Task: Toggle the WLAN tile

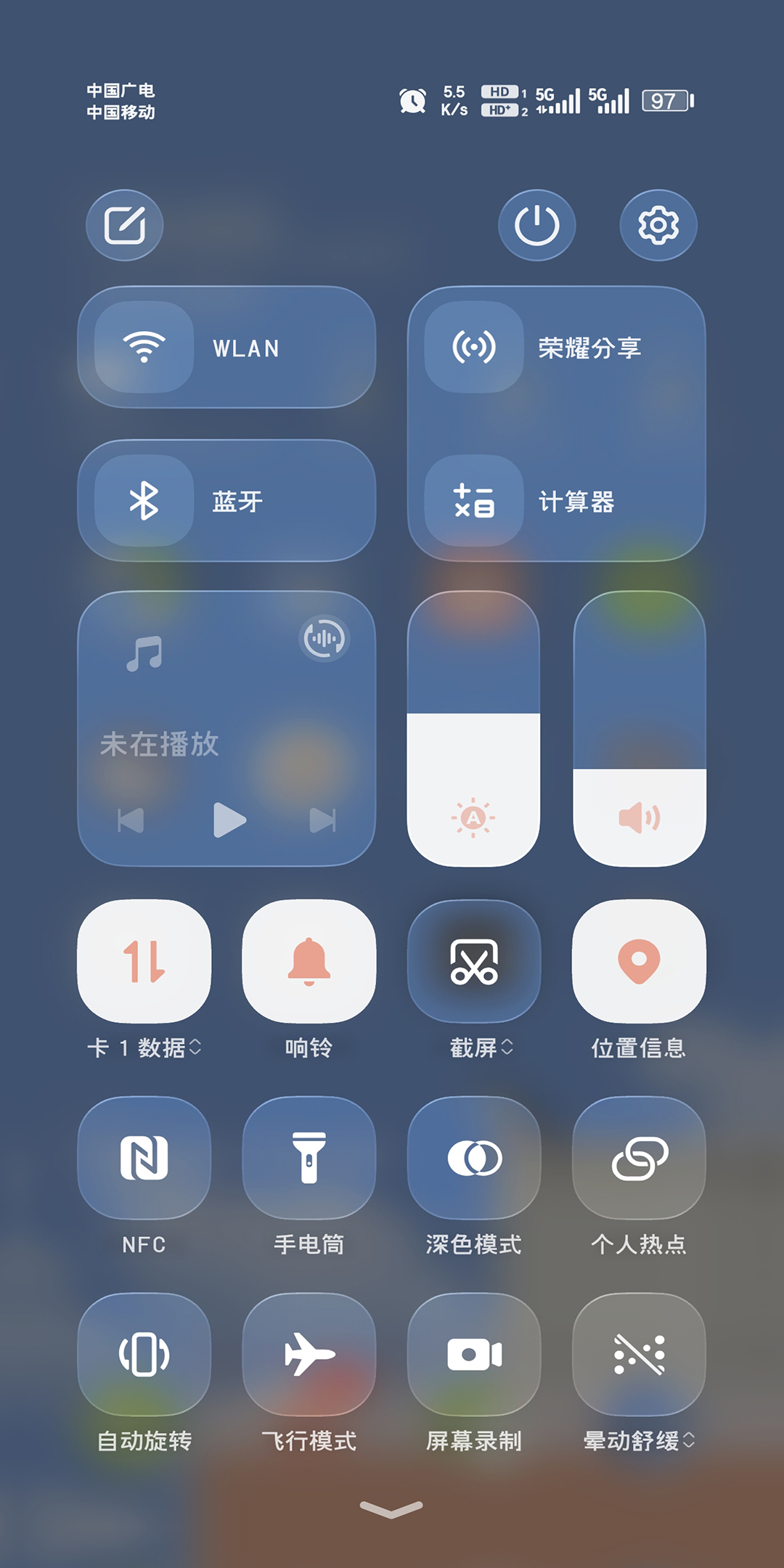Action: pos(144,347)
